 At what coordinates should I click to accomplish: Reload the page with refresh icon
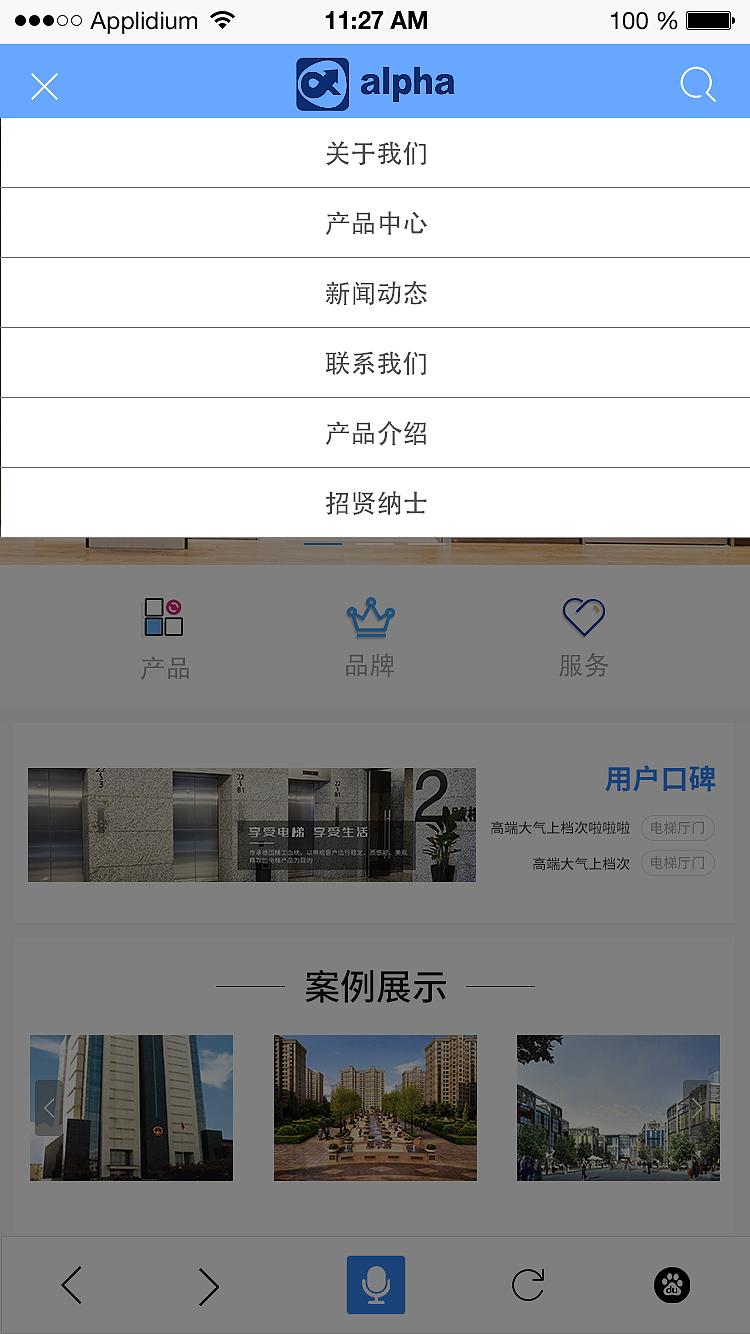click(x=528, y=1285)
